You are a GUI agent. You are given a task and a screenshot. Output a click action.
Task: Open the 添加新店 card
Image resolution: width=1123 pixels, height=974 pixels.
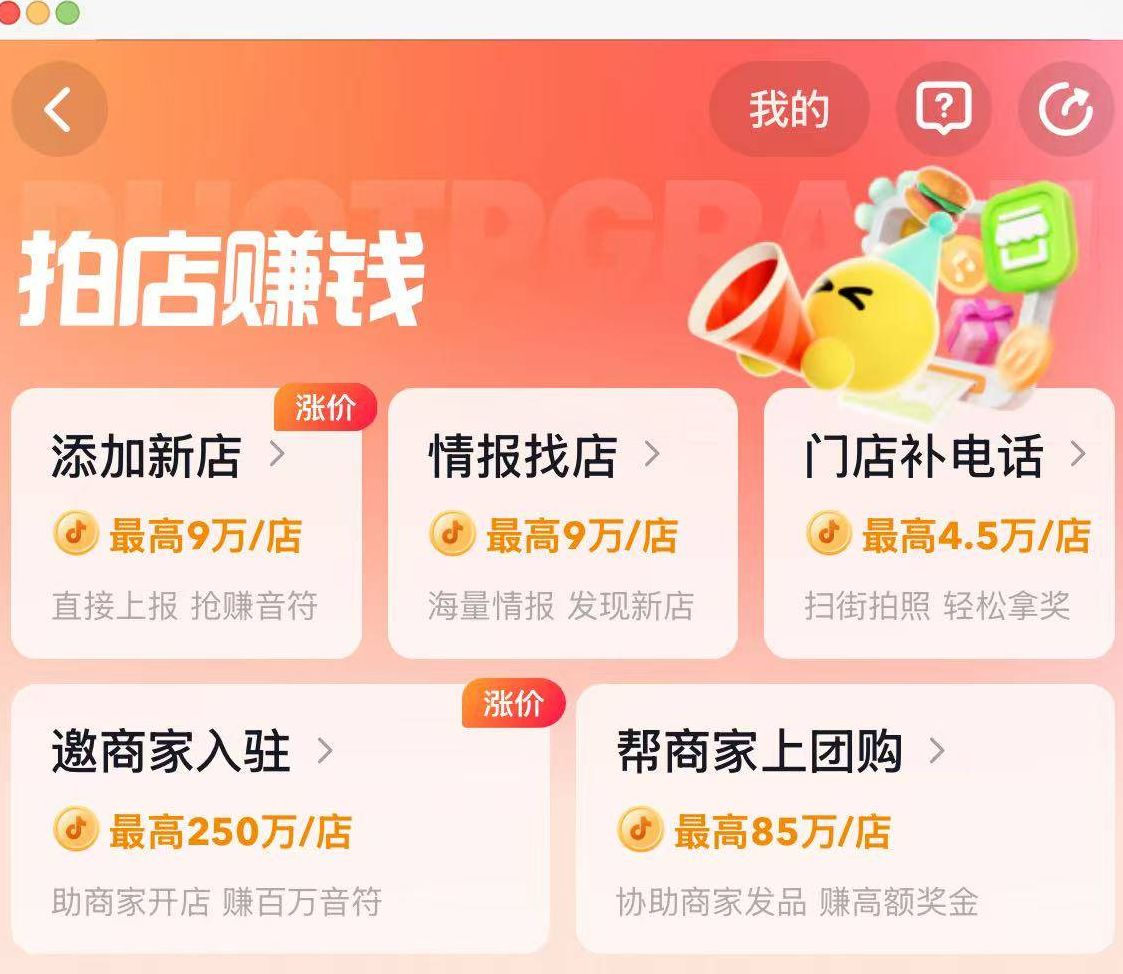pyautogui.click(x=186, y=524)
